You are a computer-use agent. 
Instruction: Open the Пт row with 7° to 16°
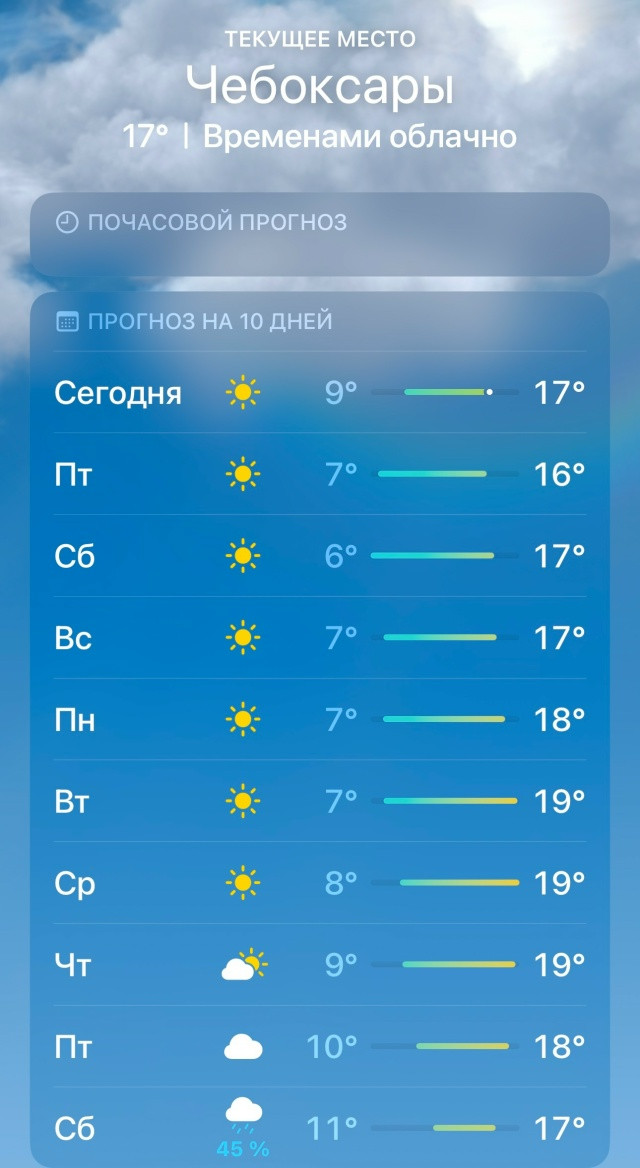tap(320, 474)
